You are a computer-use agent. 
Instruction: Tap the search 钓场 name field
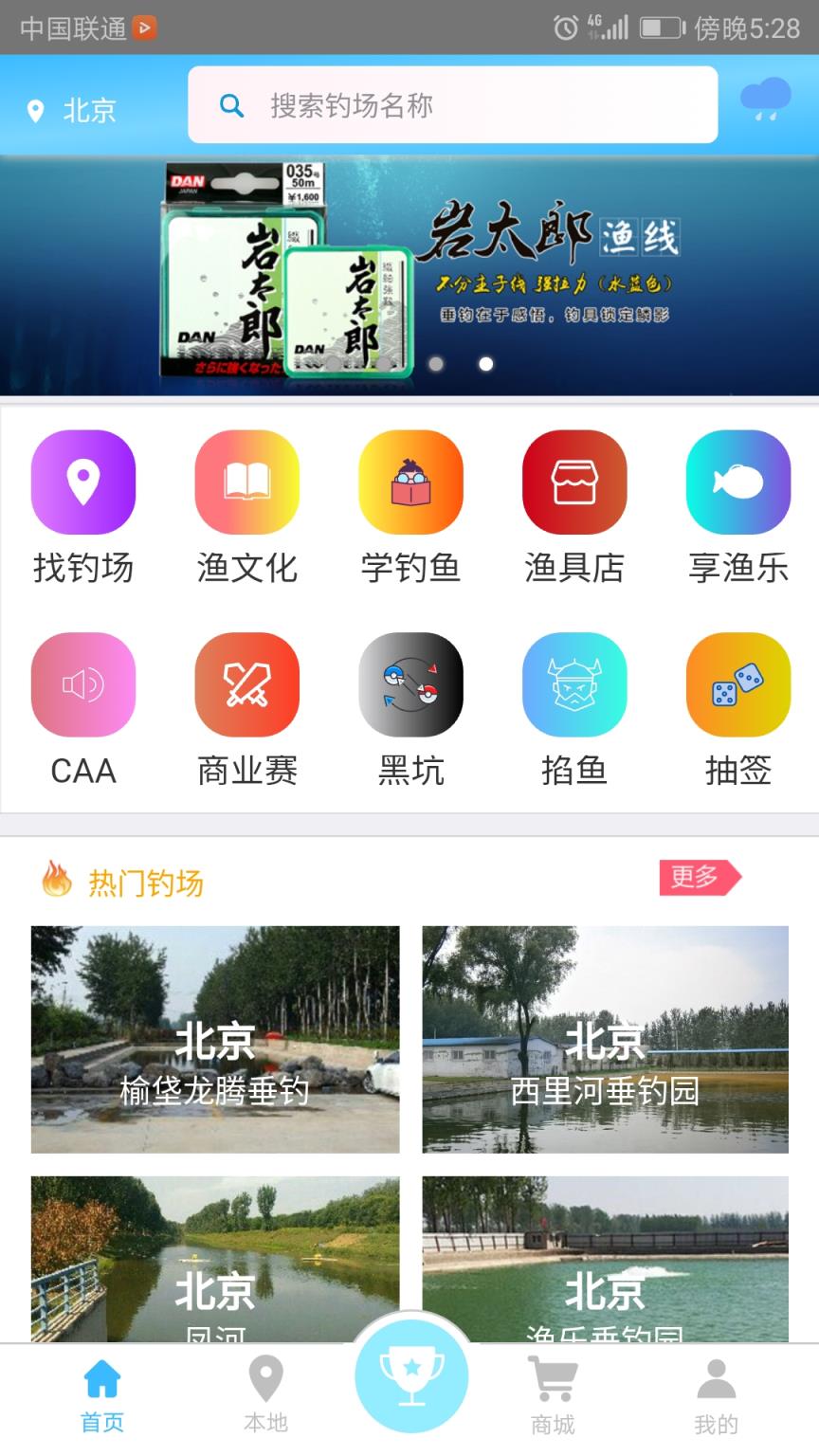(x=450, y=104)
